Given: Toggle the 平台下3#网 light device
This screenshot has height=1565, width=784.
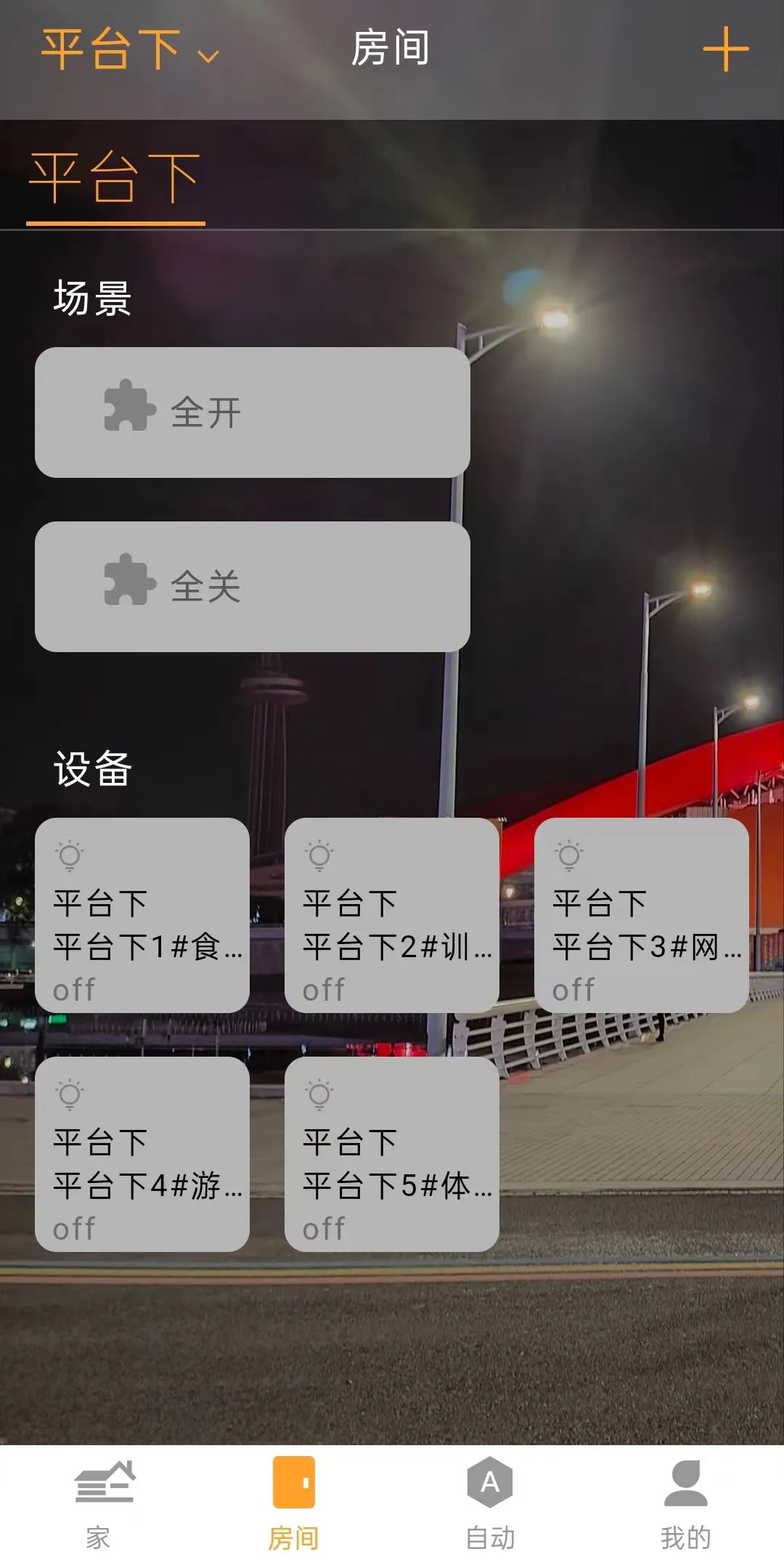Looking at the screenshot, I should coord(642,915).
